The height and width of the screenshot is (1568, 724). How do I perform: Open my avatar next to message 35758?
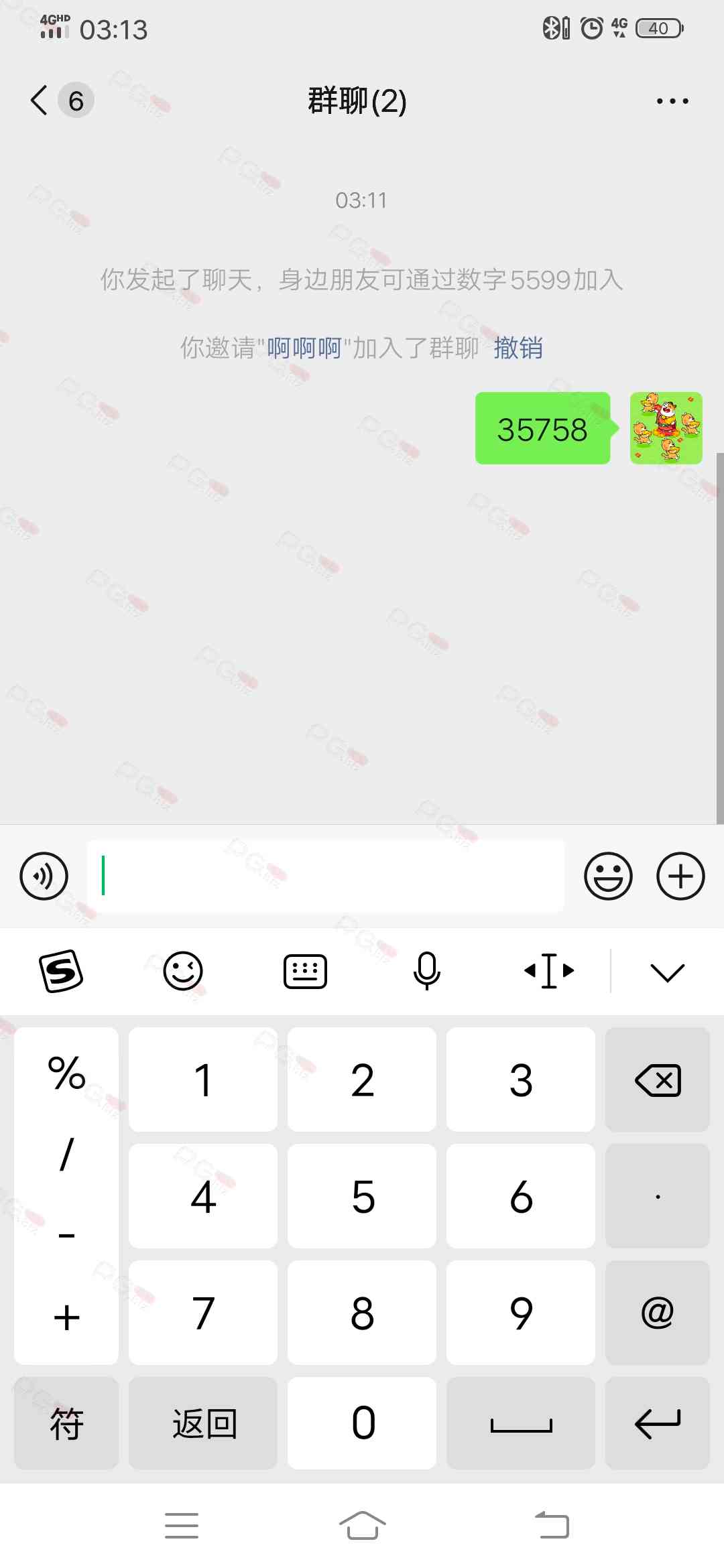click(666, 428)
